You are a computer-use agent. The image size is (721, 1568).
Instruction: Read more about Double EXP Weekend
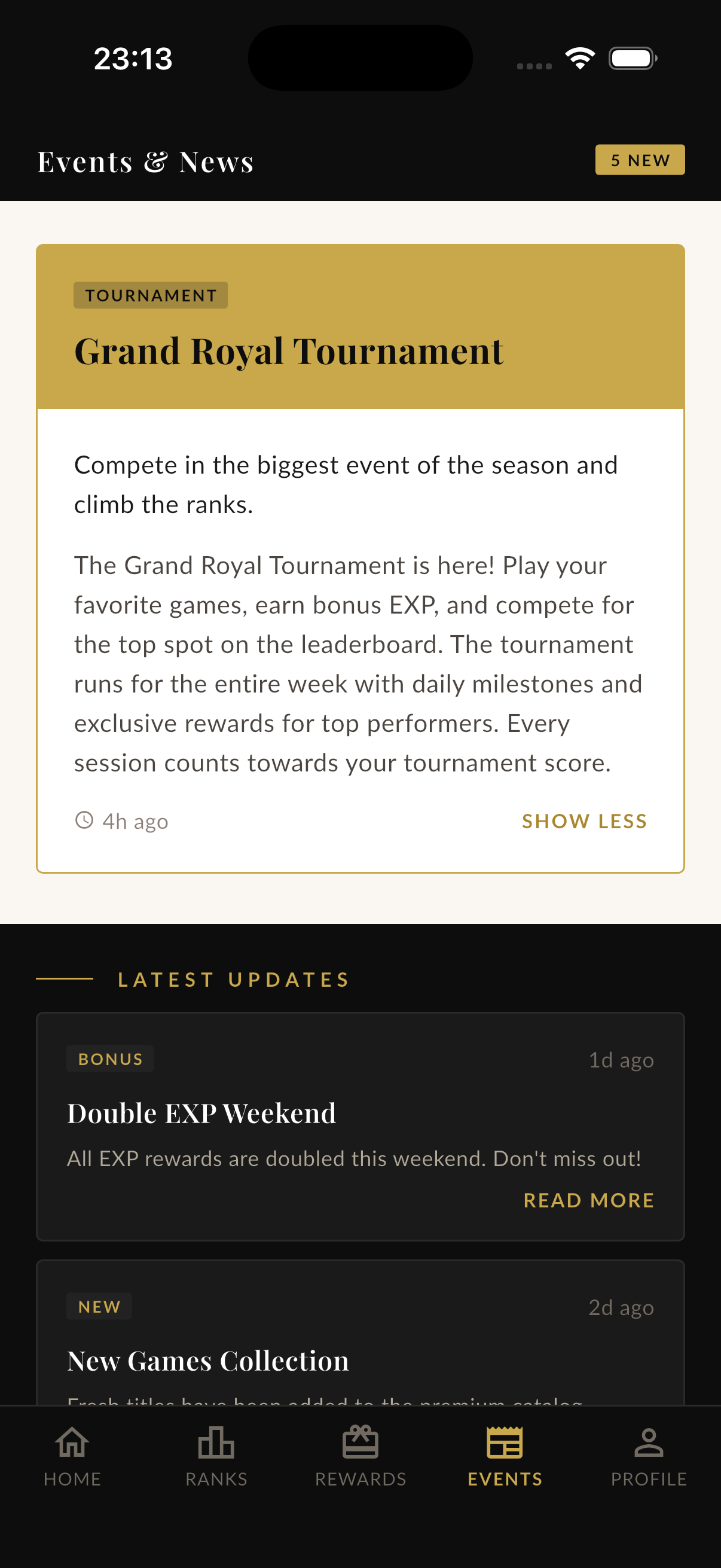[x=588, y=1200]
